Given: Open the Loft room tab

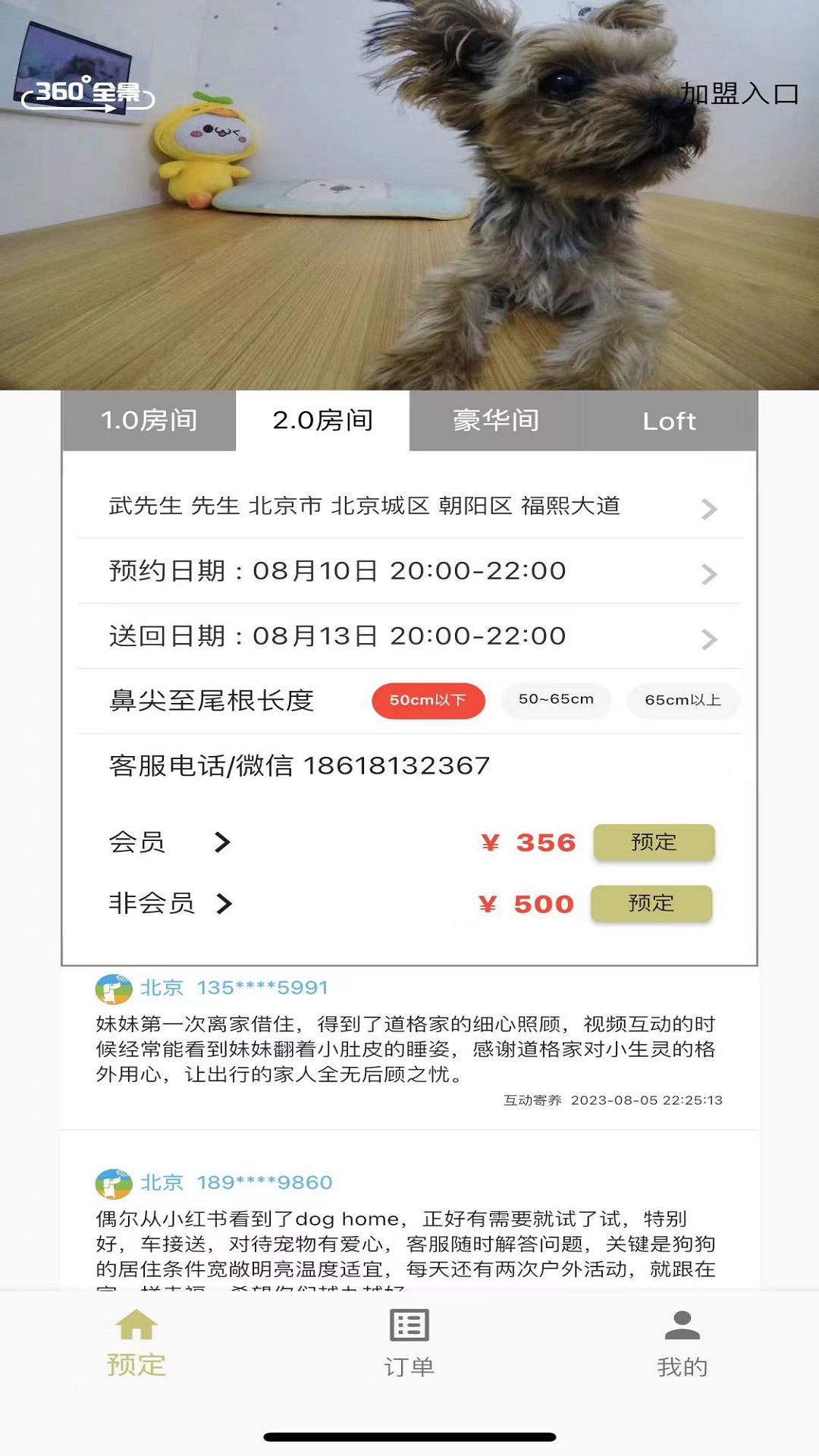Looking at the screenshot, I should coord(667,422).
